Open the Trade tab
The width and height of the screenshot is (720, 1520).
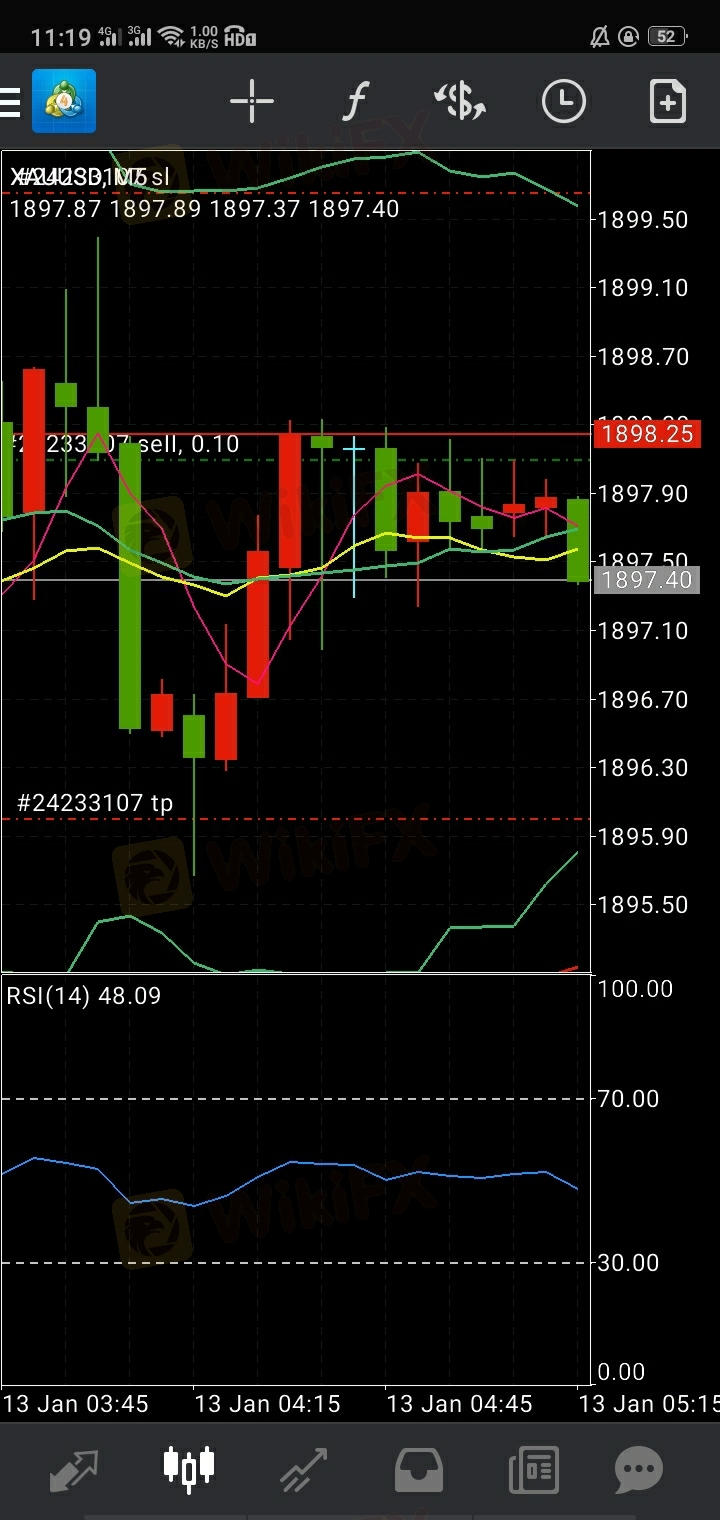pos(303,1468)
